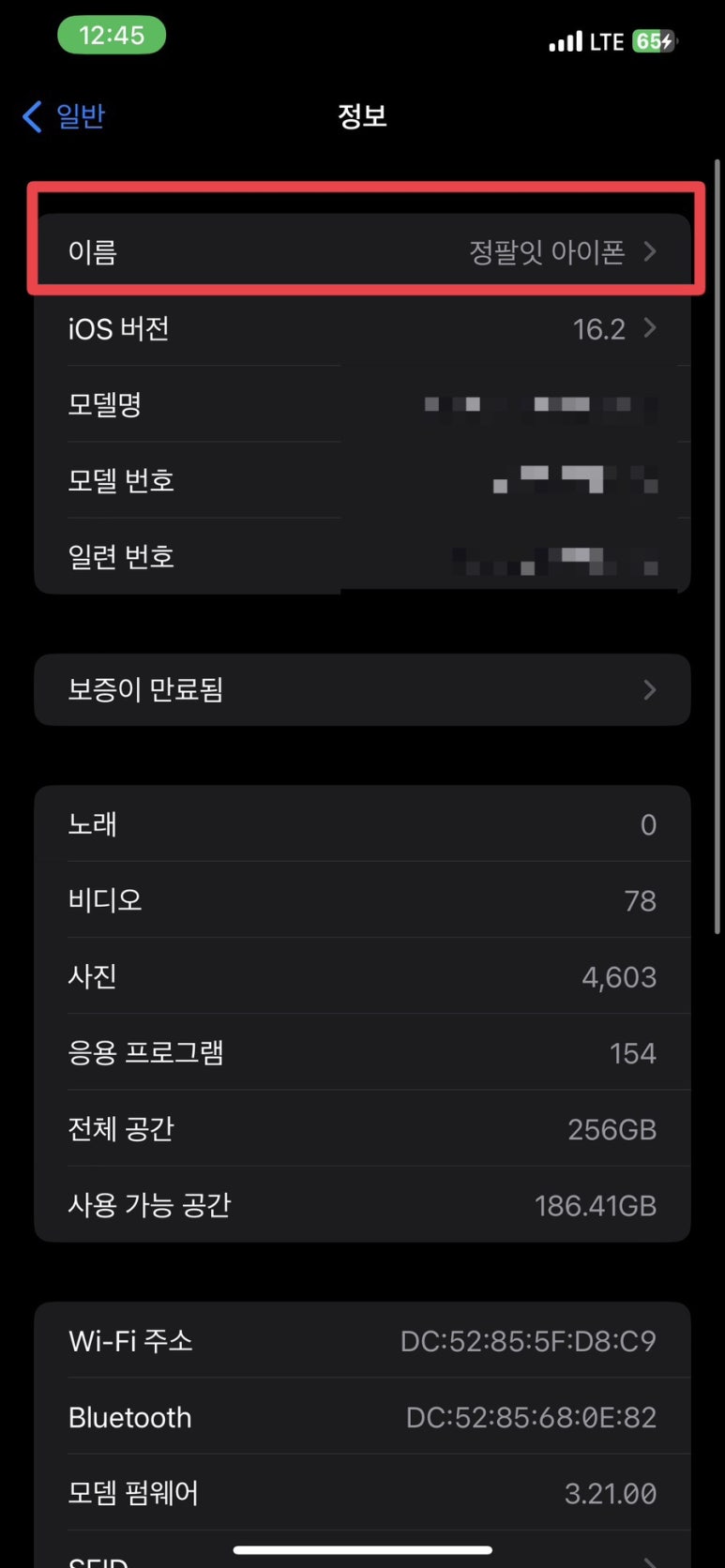This screenshot has width=725, height=1568.
Task: Open the 보증이 만료됨 coverage row
Action: point(362,690)
